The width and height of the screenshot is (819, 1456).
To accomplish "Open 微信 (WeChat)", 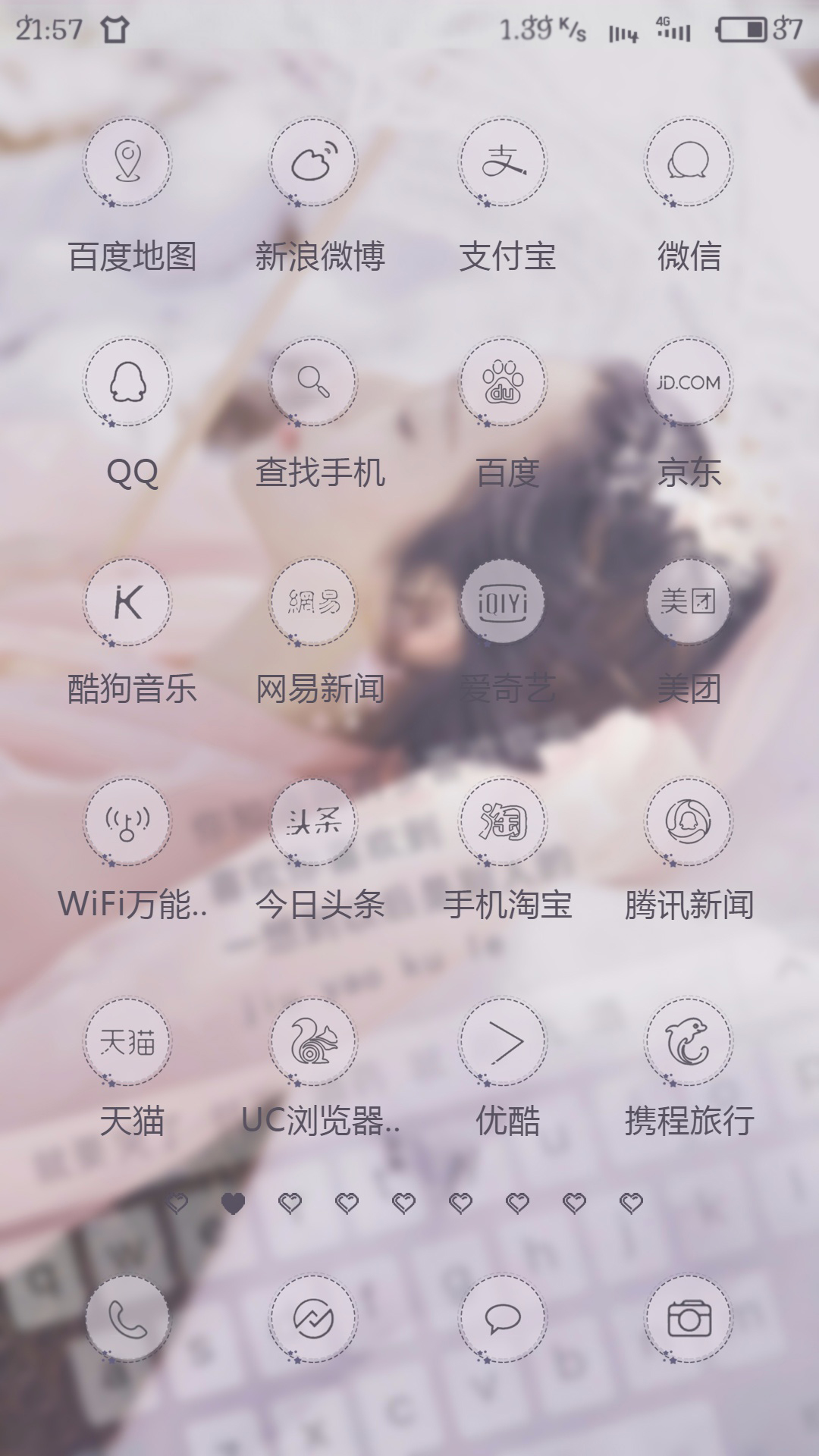I will 689,162.
